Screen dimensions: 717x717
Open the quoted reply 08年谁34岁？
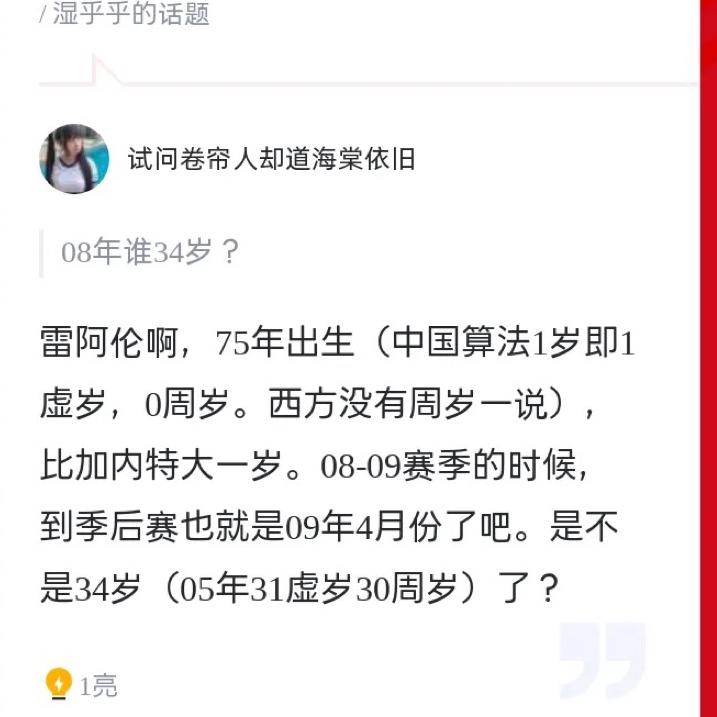(x=150, y=253)
